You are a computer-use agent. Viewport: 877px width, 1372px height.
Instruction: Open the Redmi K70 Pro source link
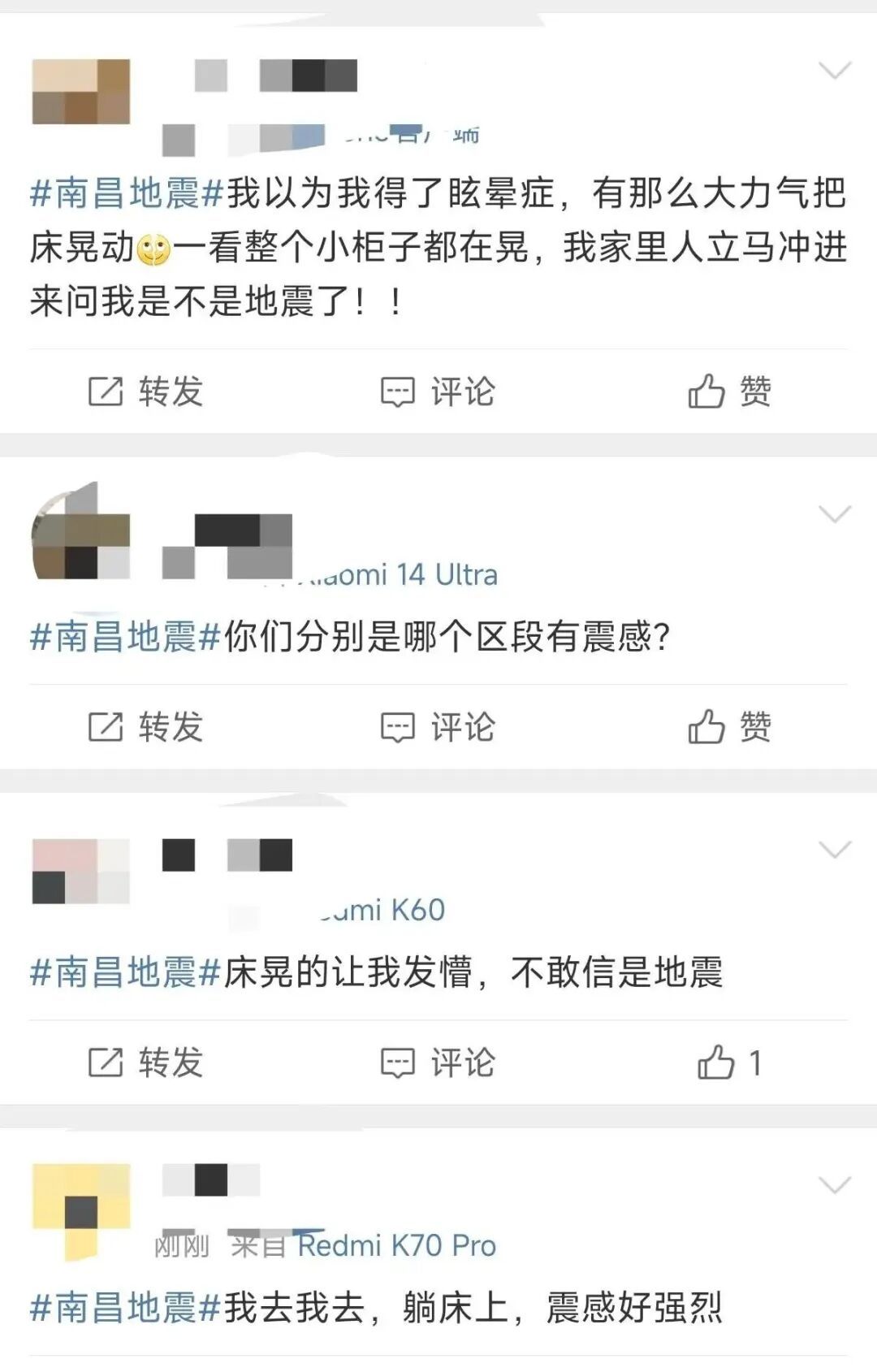(x=396, y=1245)
